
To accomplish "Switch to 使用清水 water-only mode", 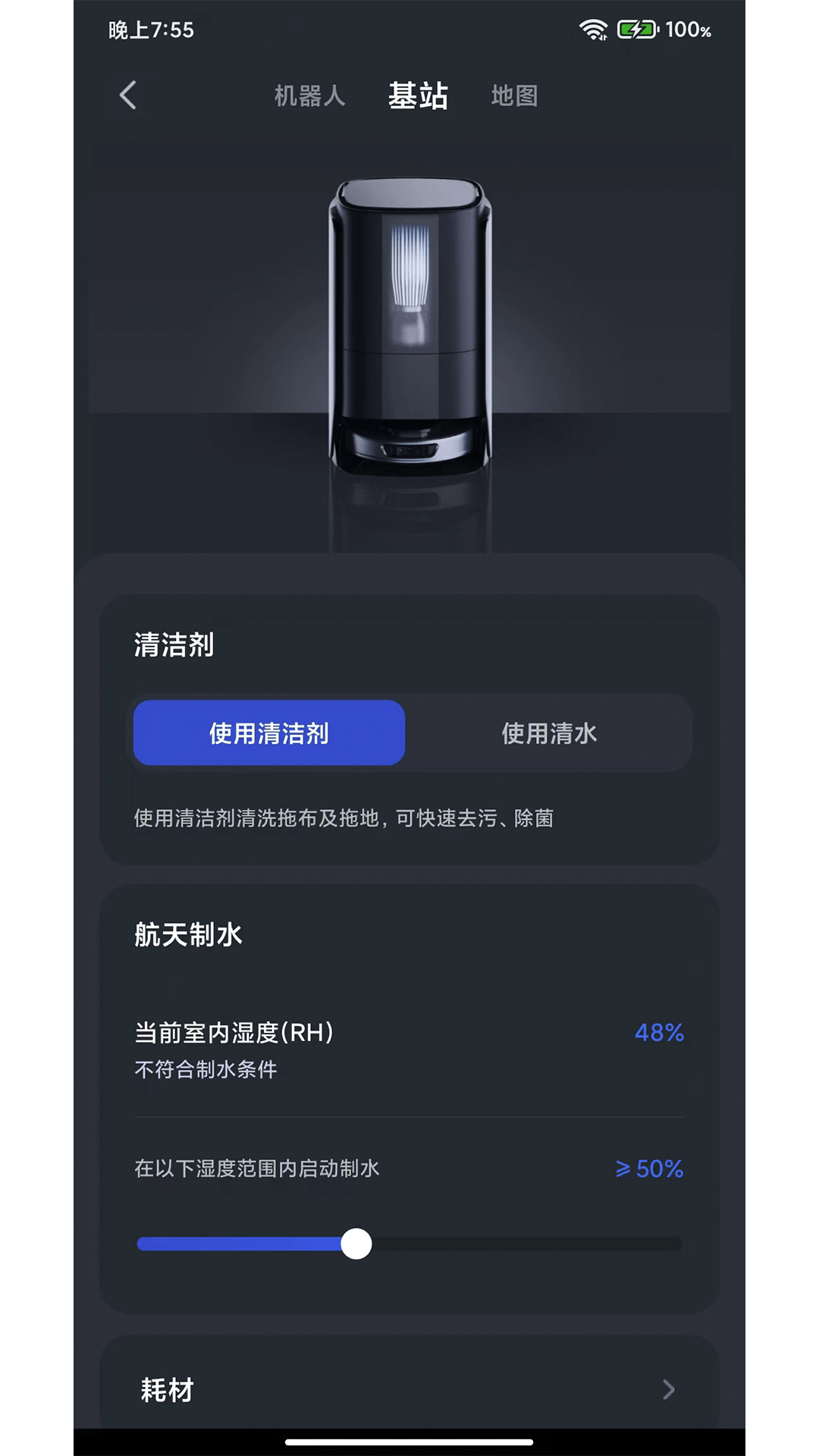I will tap(549, 733).
